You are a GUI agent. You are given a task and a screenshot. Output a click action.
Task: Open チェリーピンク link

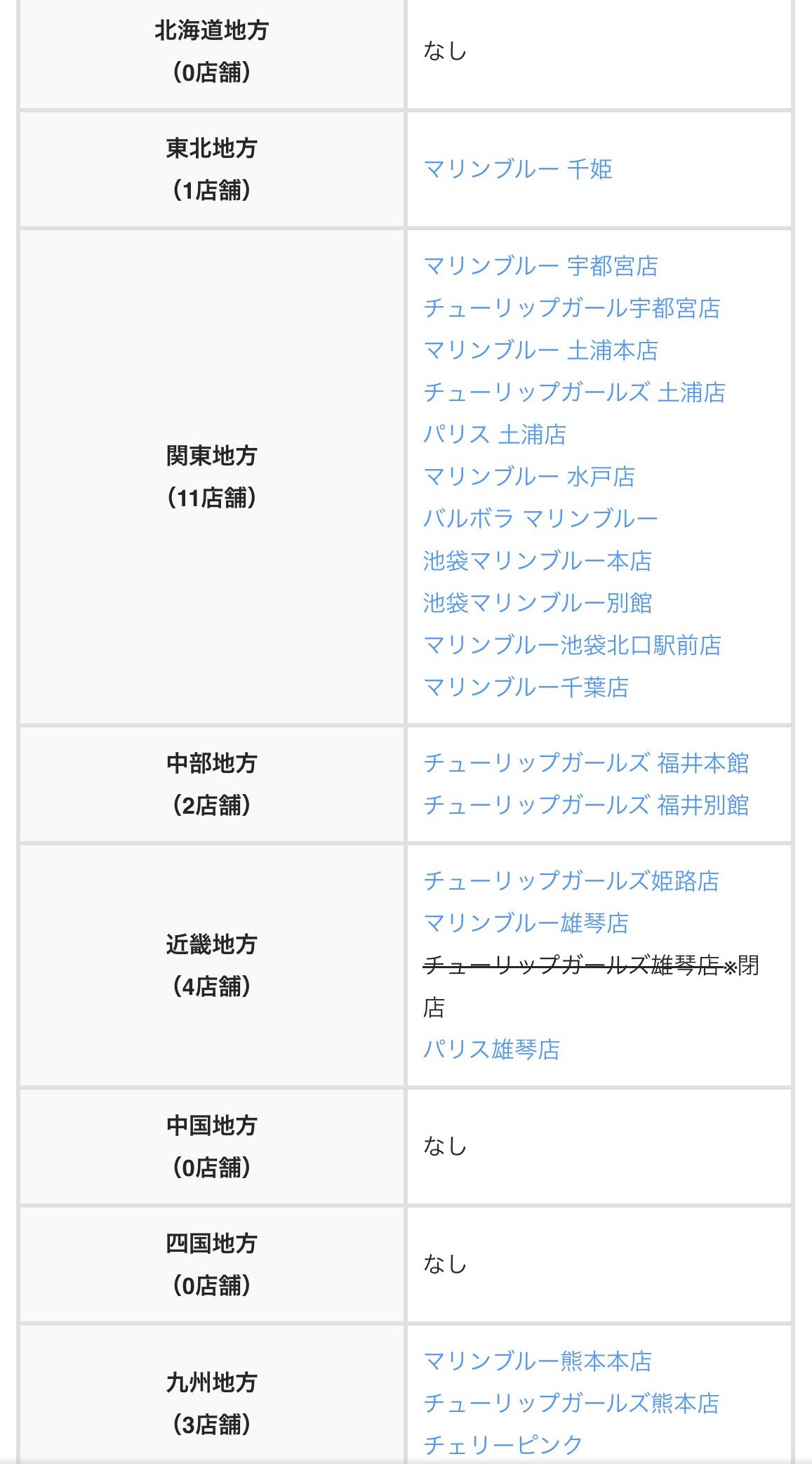502,1444
